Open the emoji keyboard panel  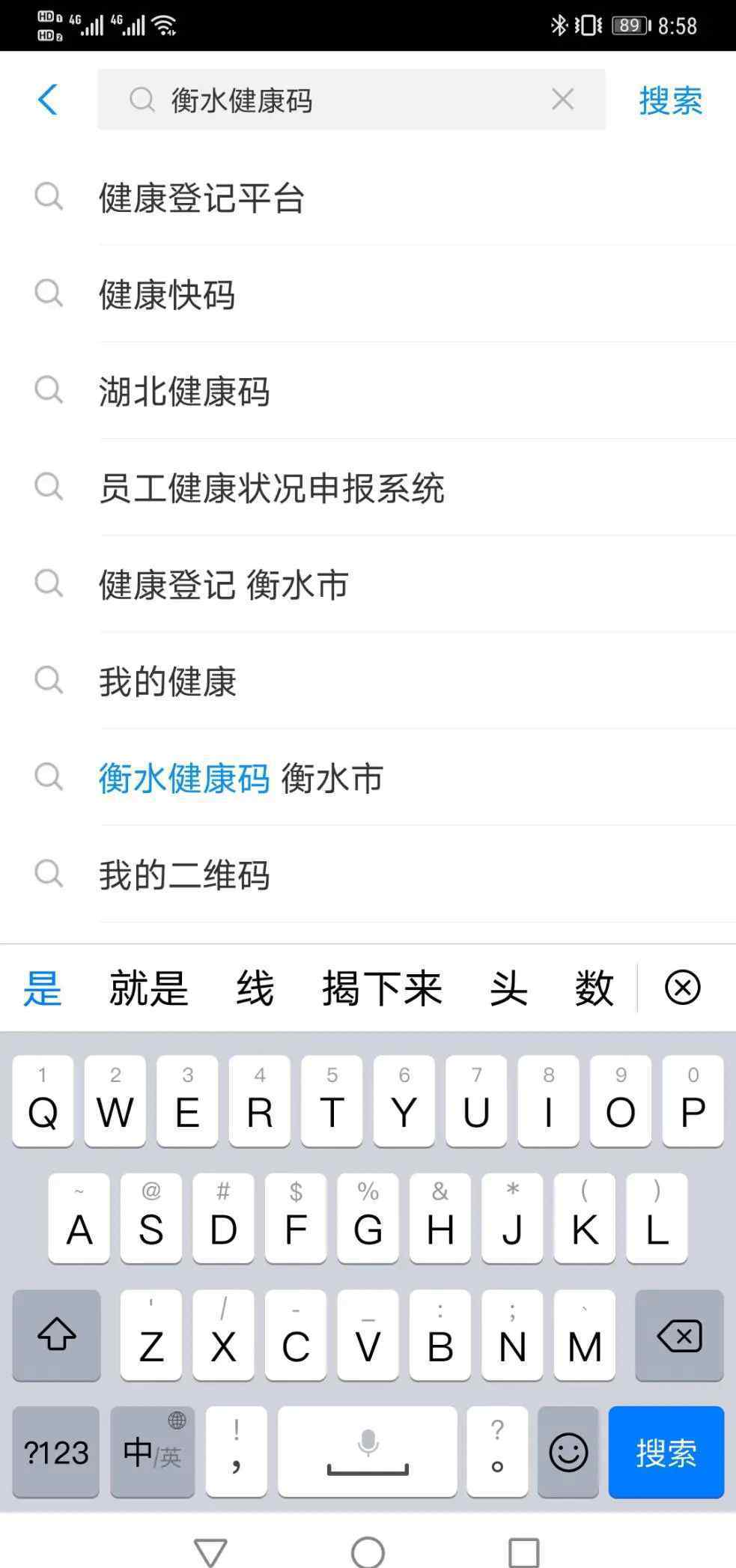point(568,1452)
